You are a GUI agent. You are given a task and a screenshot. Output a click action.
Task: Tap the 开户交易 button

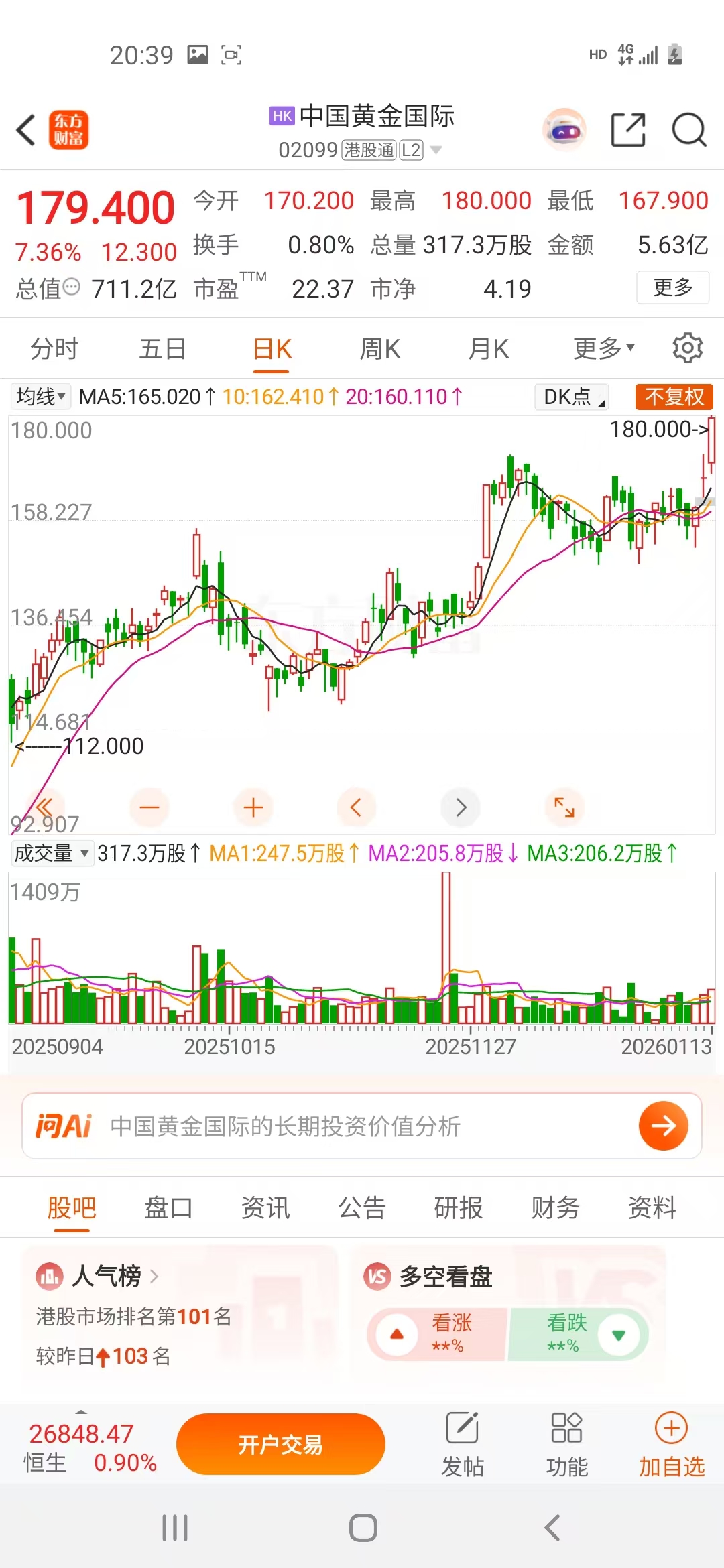click(280, 1444)
